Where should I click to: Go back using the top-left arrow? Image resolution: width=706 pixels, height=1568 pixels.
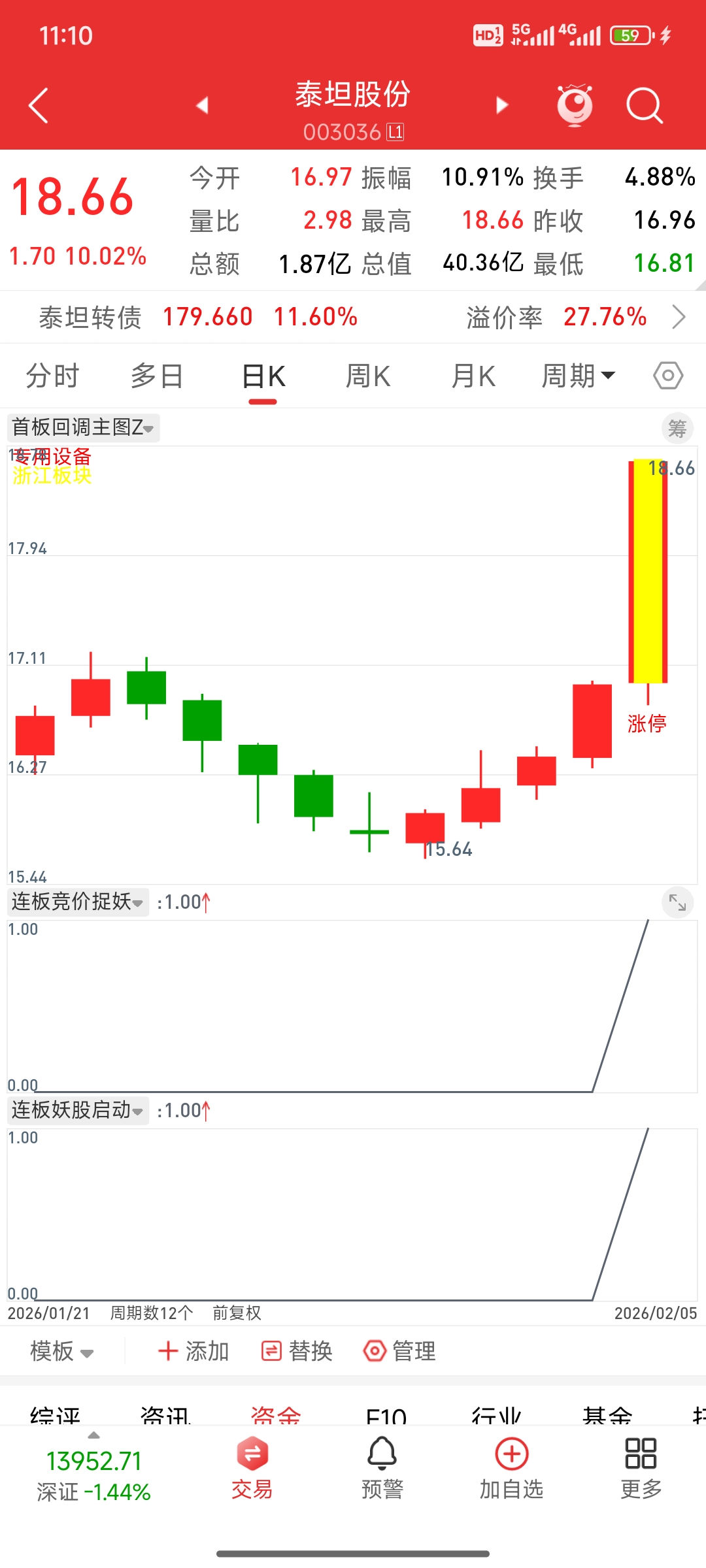[x=39, y=105]
